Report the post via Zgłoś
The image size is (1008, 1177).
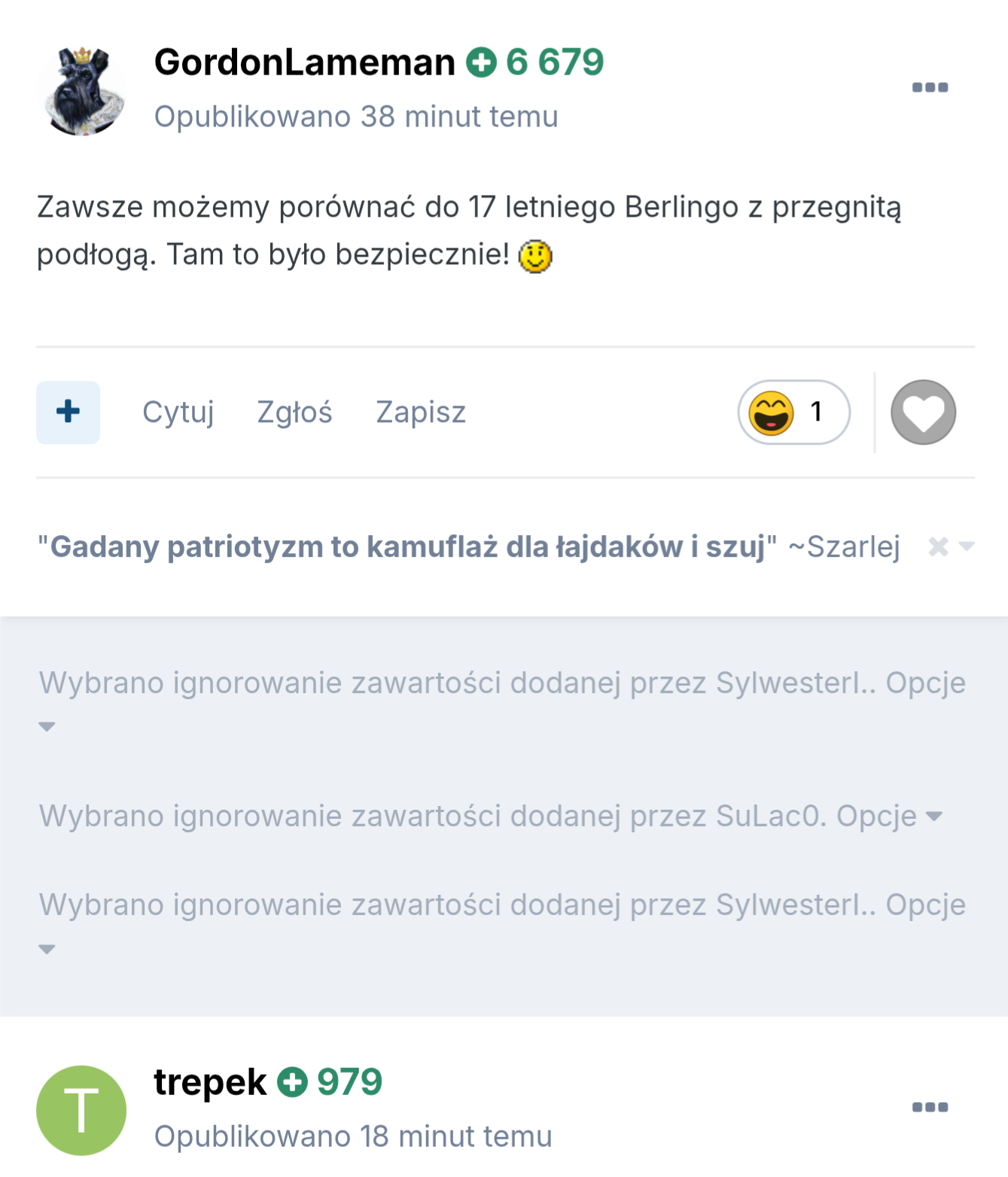tap(294, 412)
